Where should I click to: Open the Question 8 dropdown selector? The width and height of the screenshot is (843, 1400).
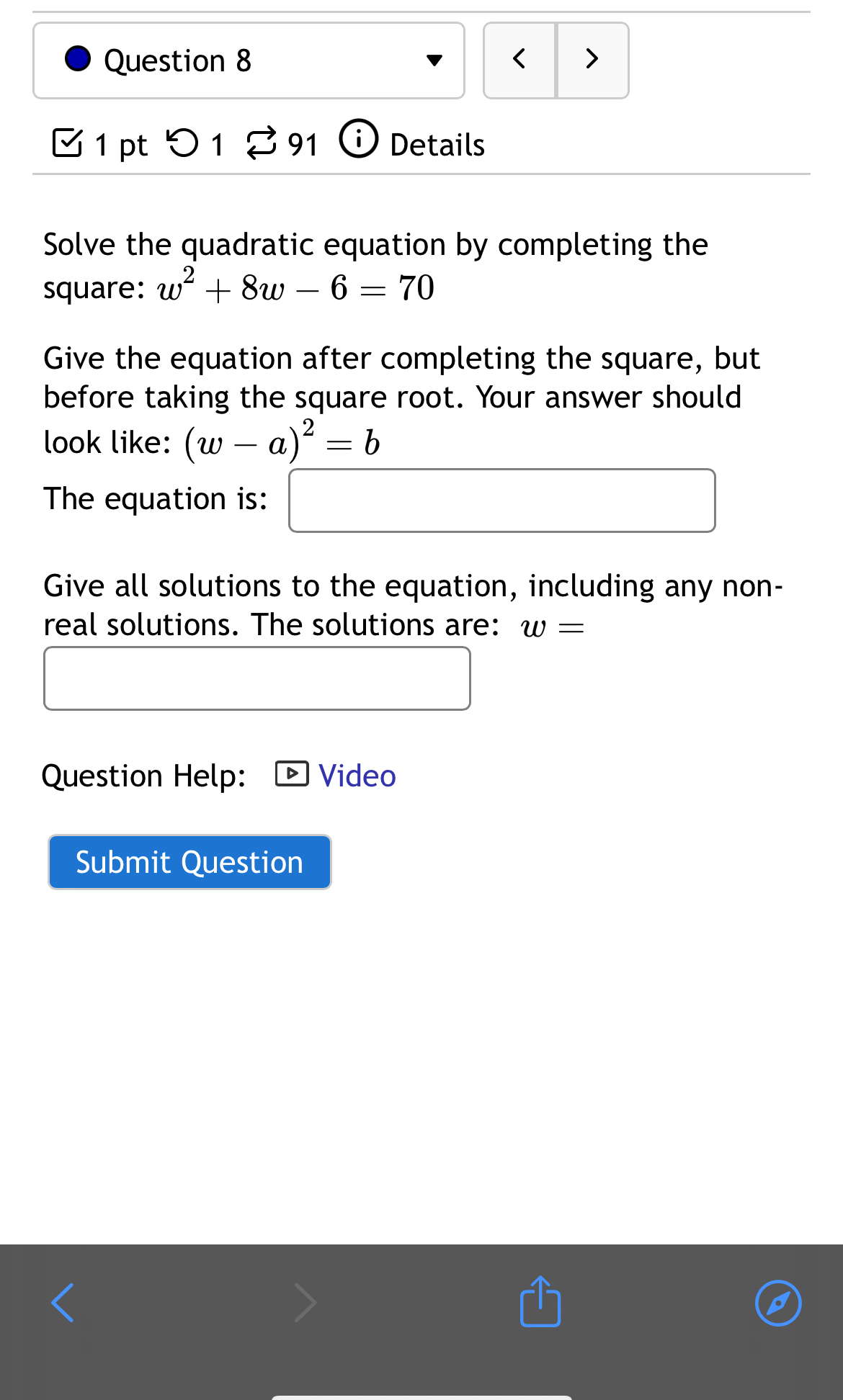point(249,60)
